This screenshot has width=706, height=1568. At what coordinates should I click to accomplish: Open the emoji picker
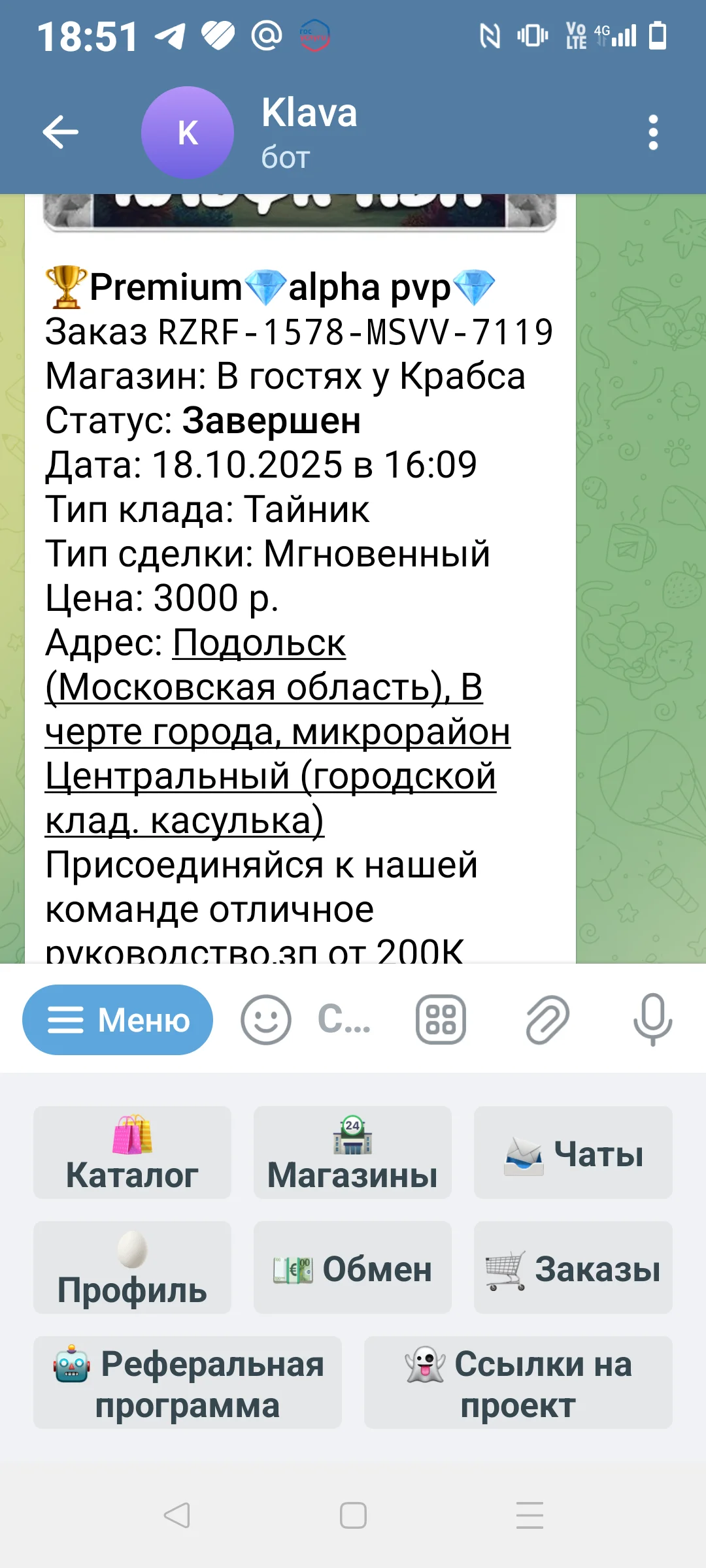(x=265, y=1020)
